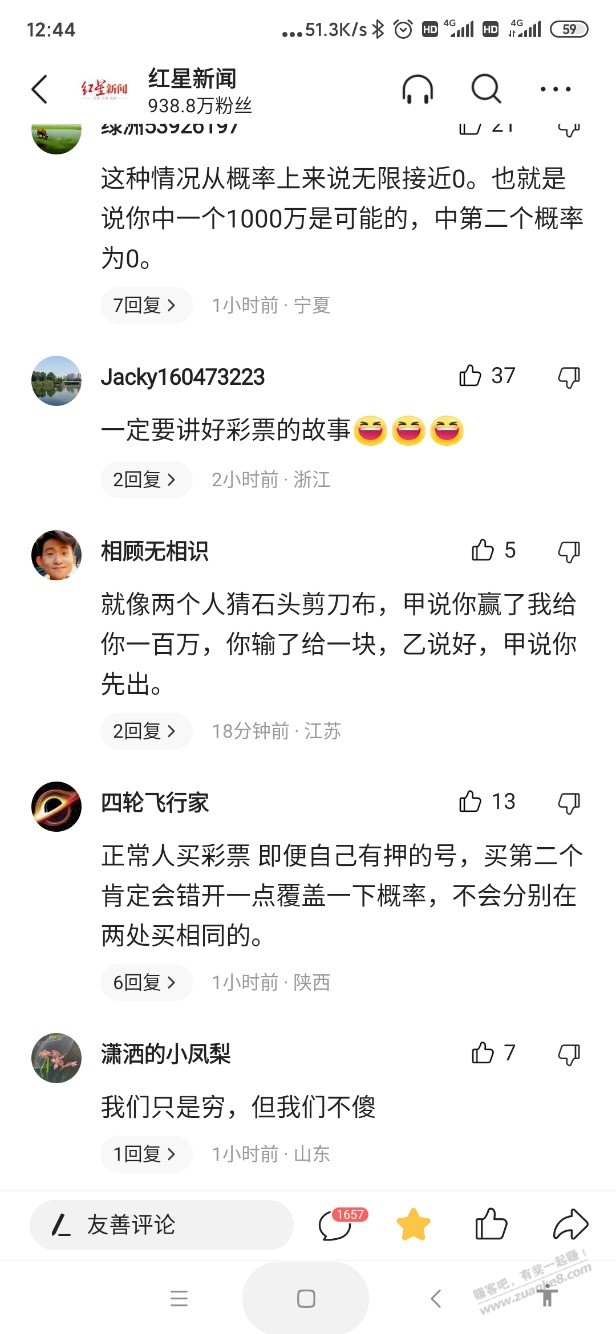Show 1回复 under 潇洒的小凤梨's comment
The height and width of the screenshot is (1334, 616).
click(x=145, y=1154)
